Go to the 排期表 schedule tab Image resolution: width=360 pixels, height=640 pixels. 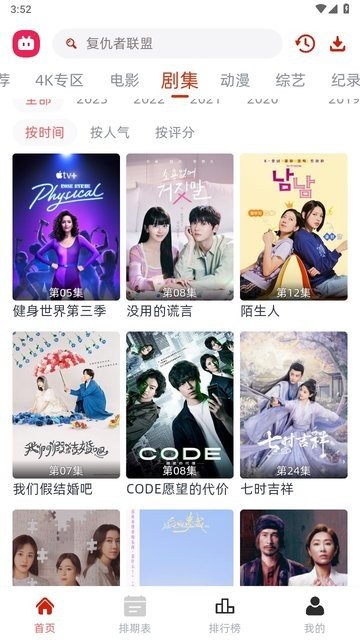click(x=135, y=614)
